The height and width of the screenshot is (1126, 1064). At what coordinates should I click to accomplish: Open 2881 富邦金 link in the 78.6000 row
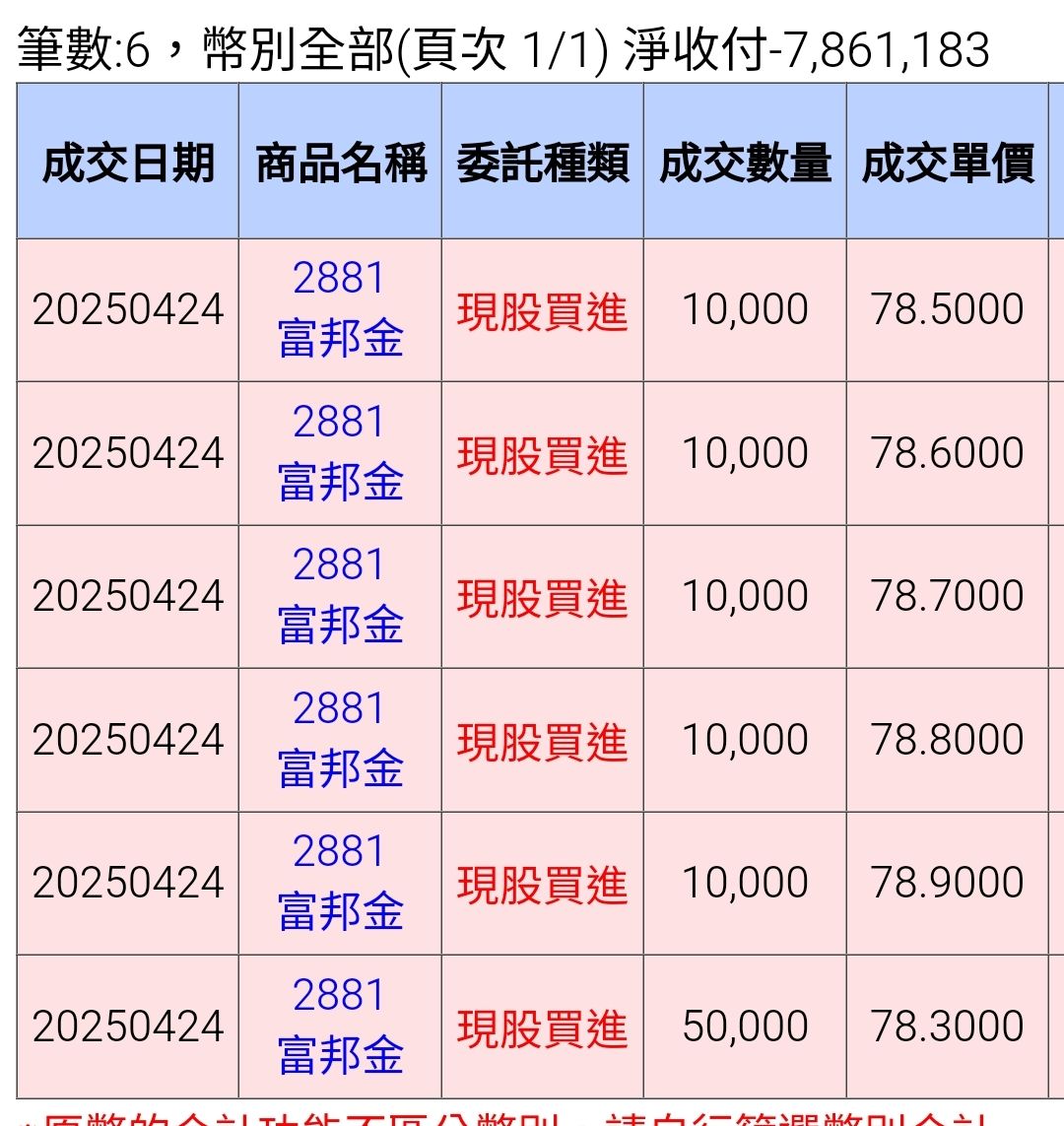click(340, 453)
